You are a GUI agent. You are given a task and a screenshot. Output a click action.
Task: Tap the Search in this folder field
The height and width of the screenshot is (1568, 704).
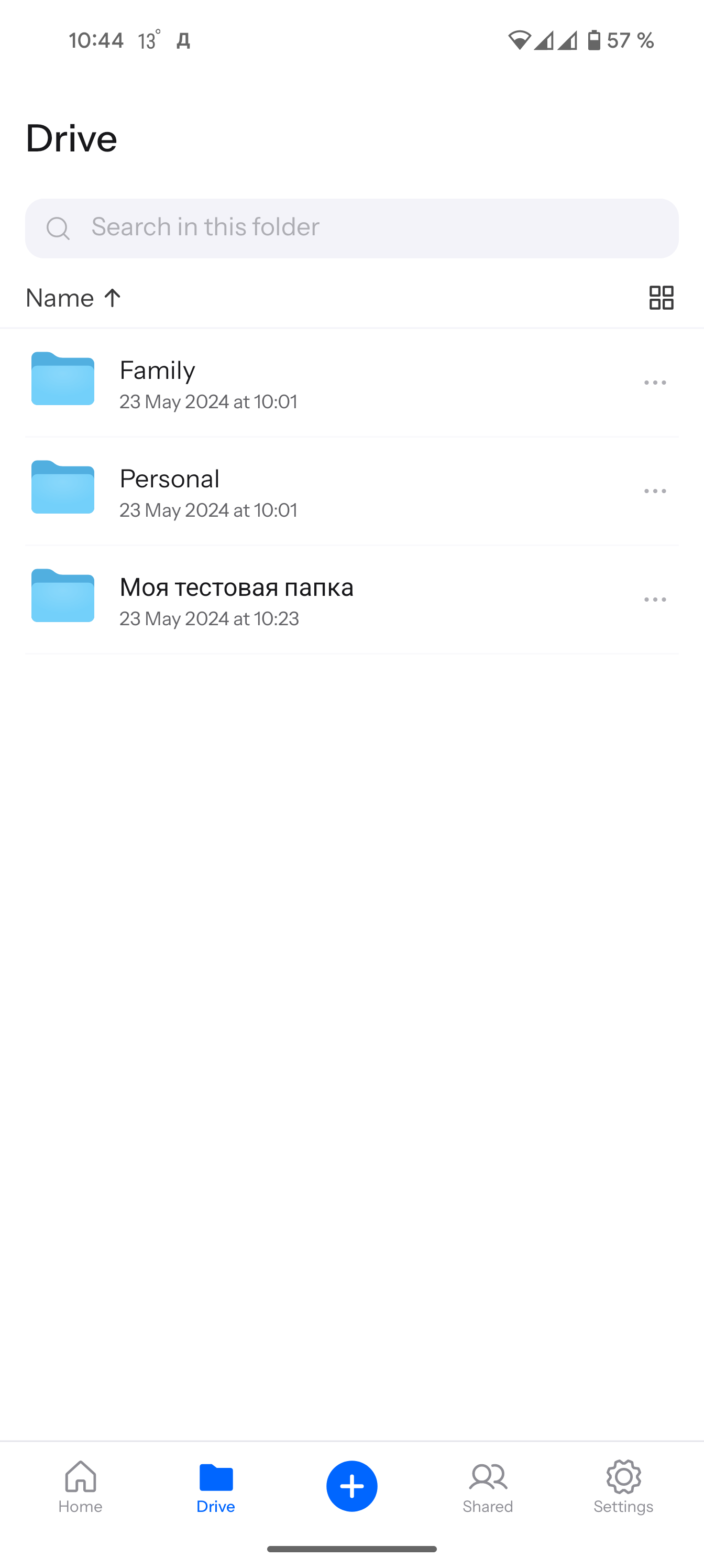coord(351,227)
